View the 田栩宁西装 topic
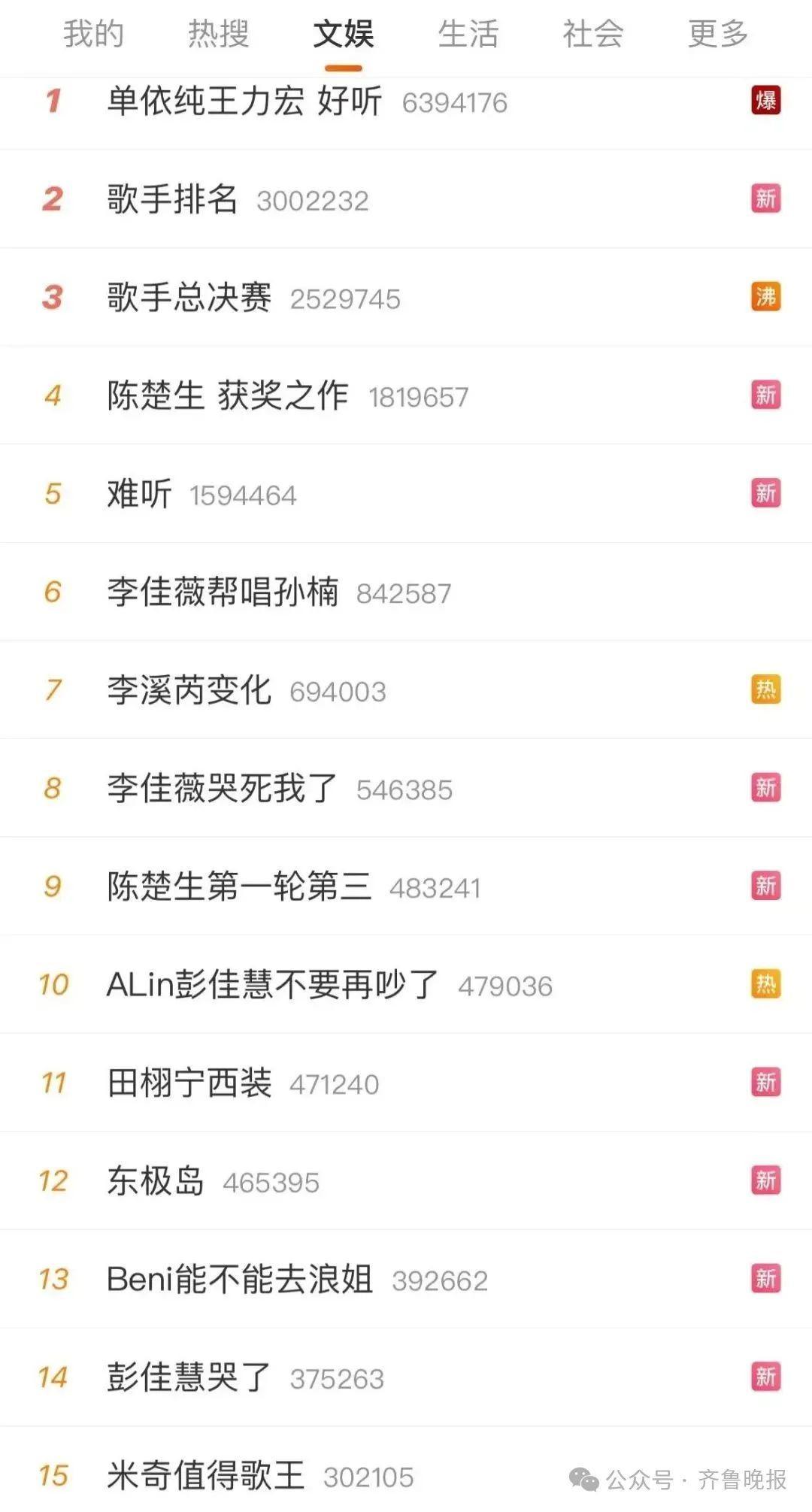812x1512 pixels. coord(189,1083)
